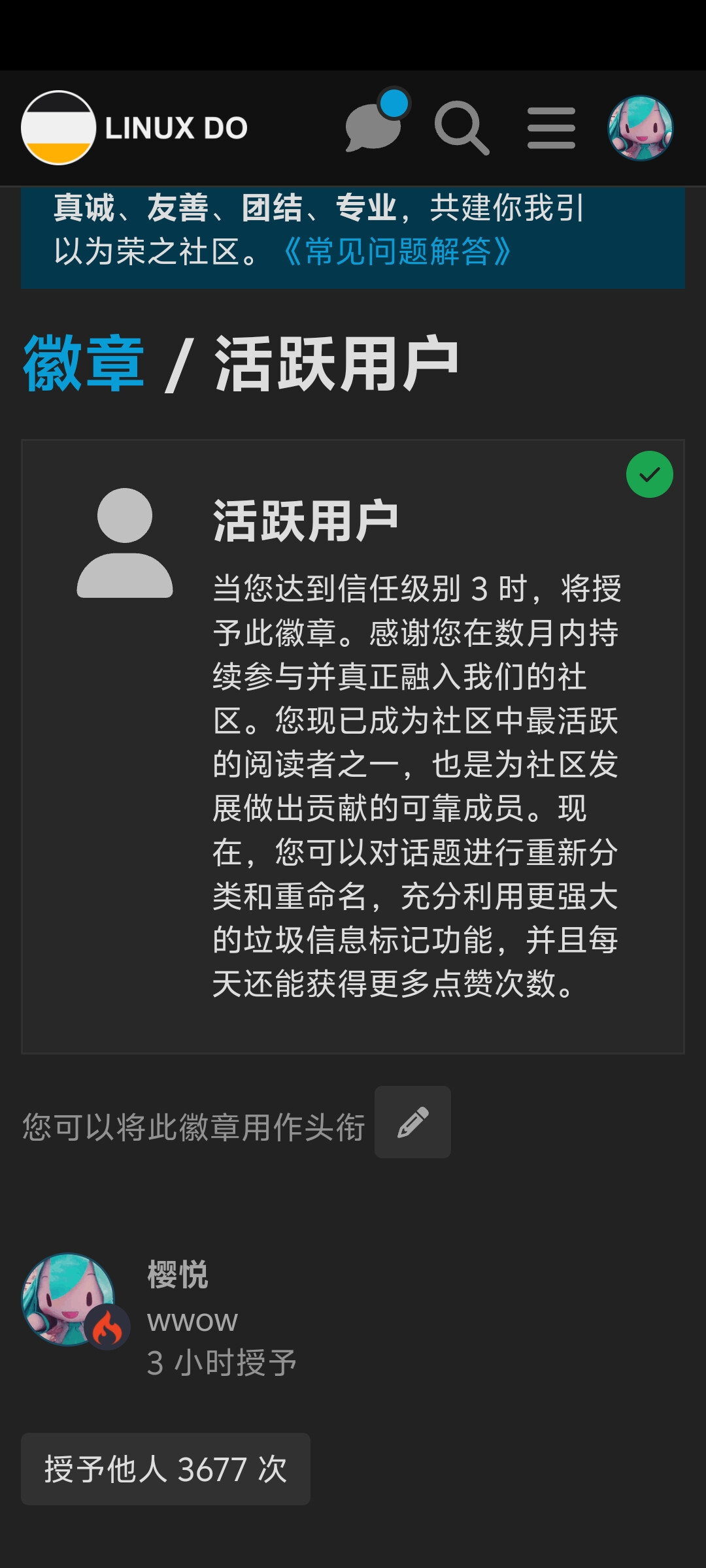Open your profile avatar in header
The image size is (706, 1568).
(640, 127)
